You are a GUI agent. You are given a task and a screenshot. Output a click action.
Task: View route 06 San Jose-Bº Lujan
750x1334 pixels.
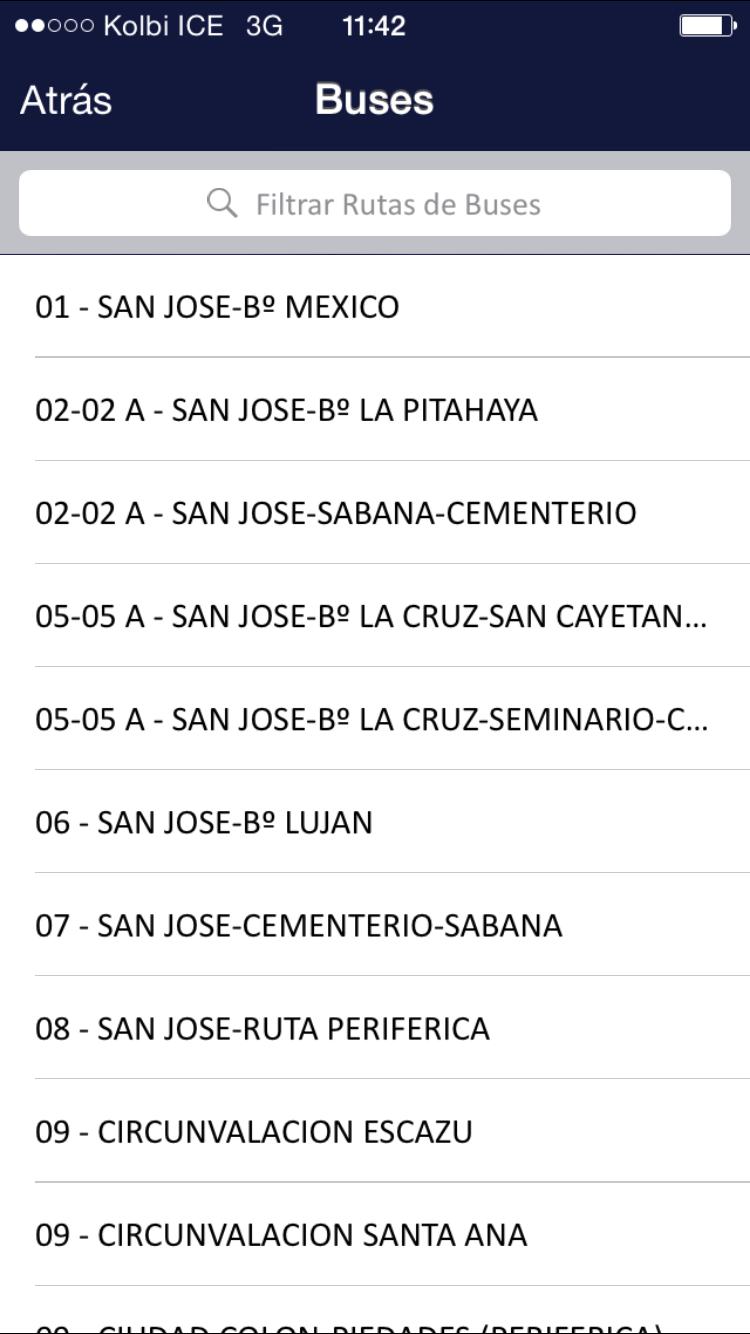pyautogui.click(x=375, y=822)
